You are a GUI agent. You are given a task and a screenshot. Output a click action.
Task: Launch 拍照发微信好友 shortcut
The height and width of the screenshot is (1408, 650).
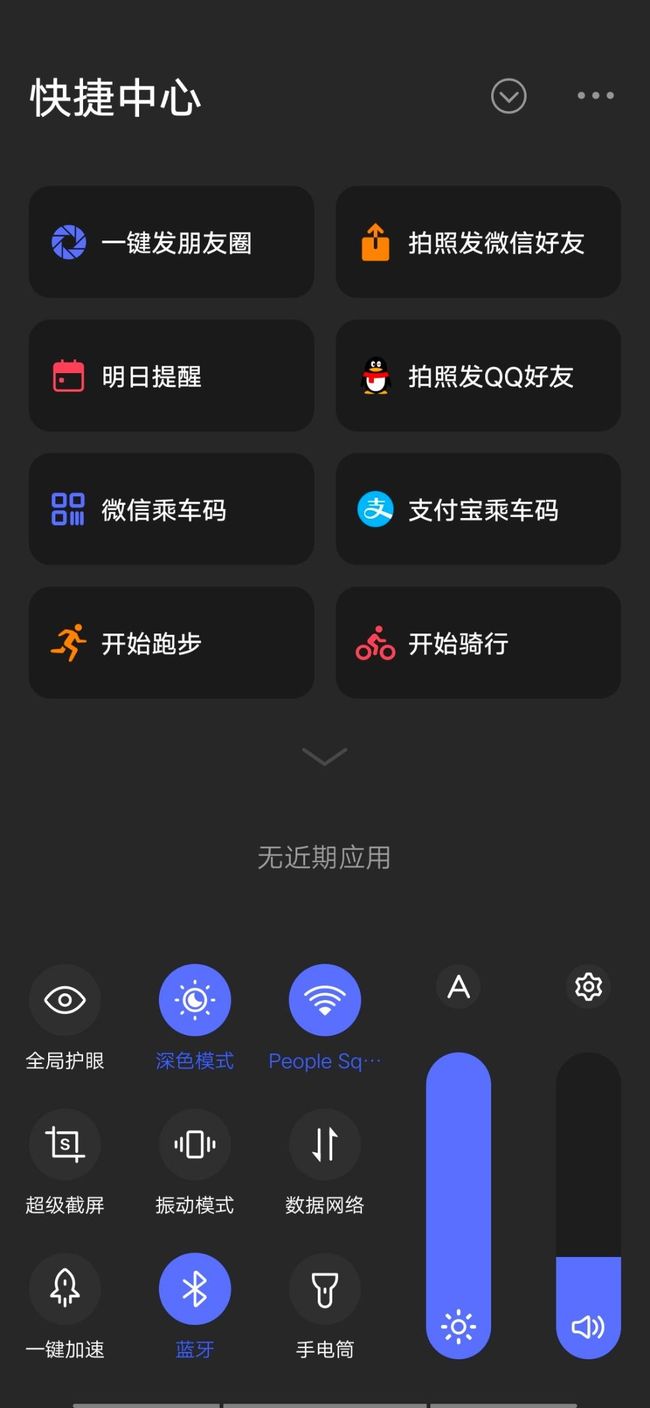478,242
